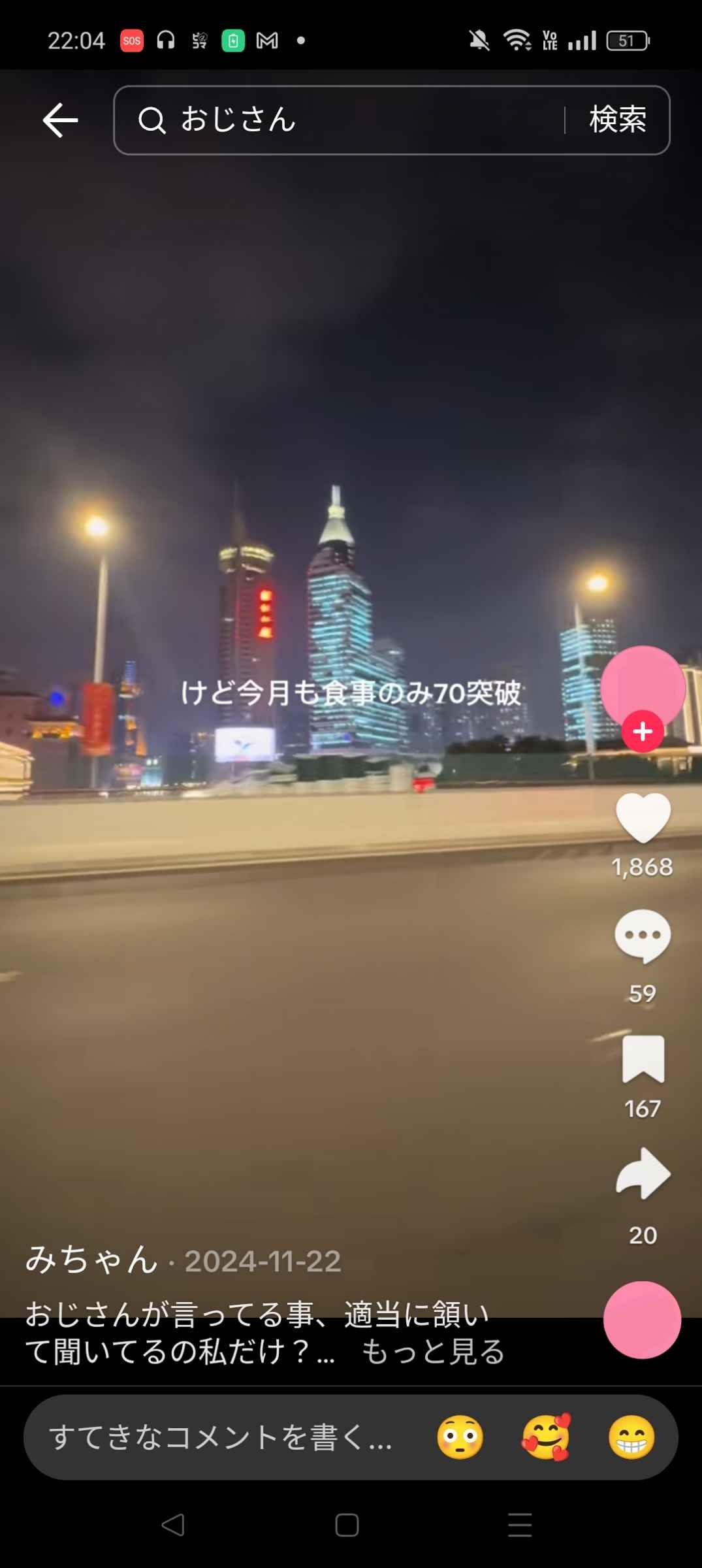Like this video with the heart

[643, 818]
